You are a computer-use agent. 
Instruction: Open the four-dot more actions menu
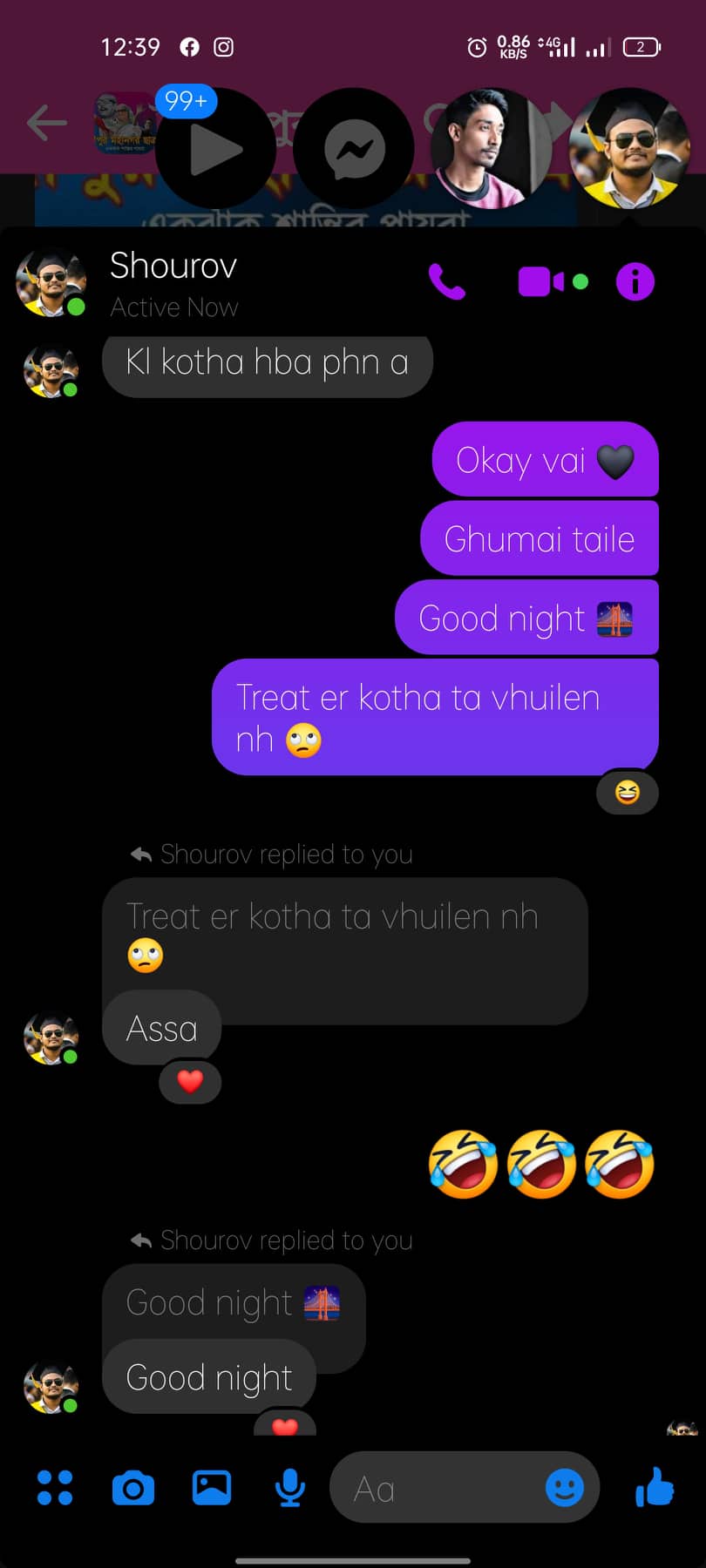(55, 1488)
